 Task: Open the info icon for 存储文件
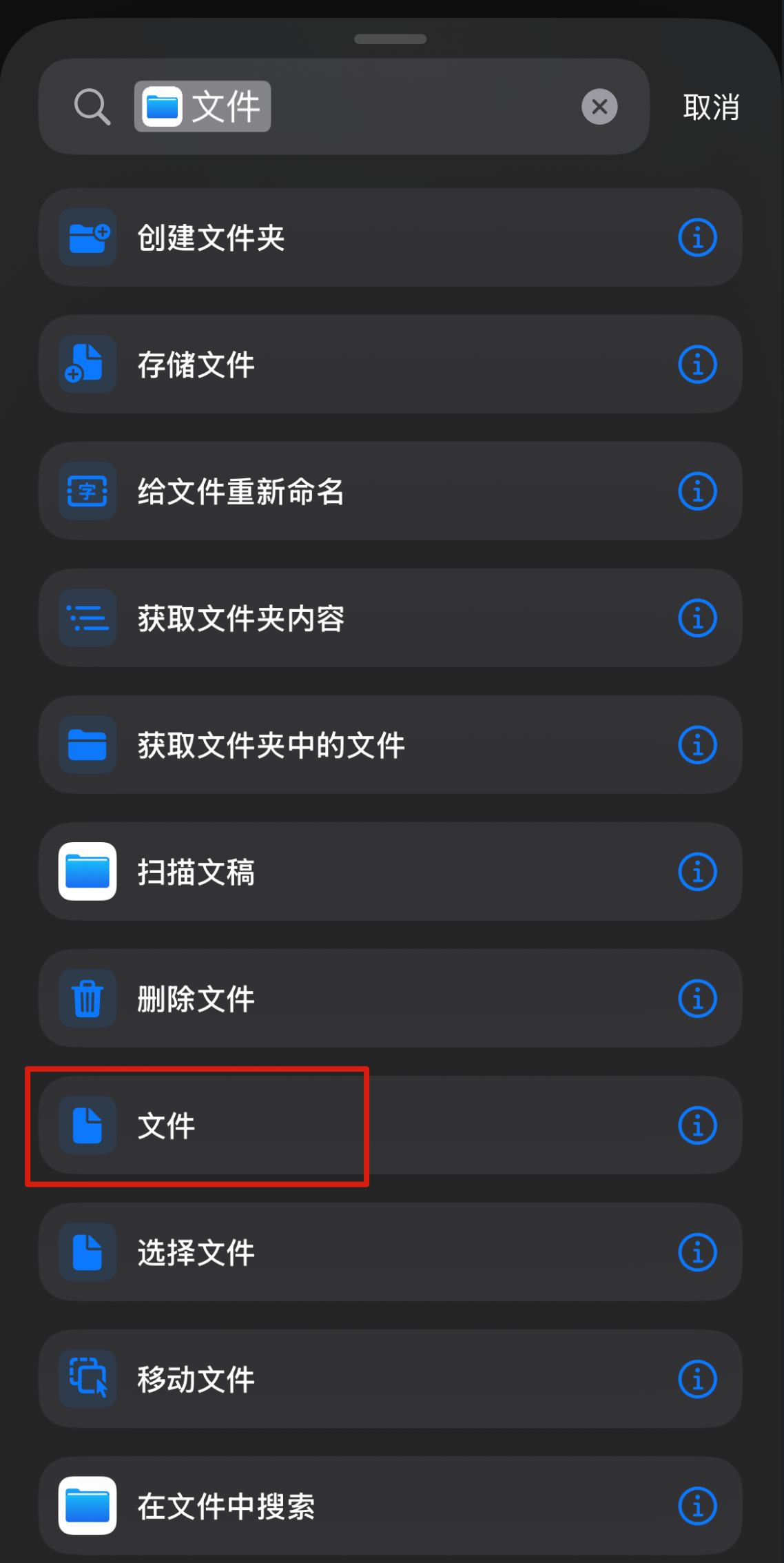pos(697,365)
